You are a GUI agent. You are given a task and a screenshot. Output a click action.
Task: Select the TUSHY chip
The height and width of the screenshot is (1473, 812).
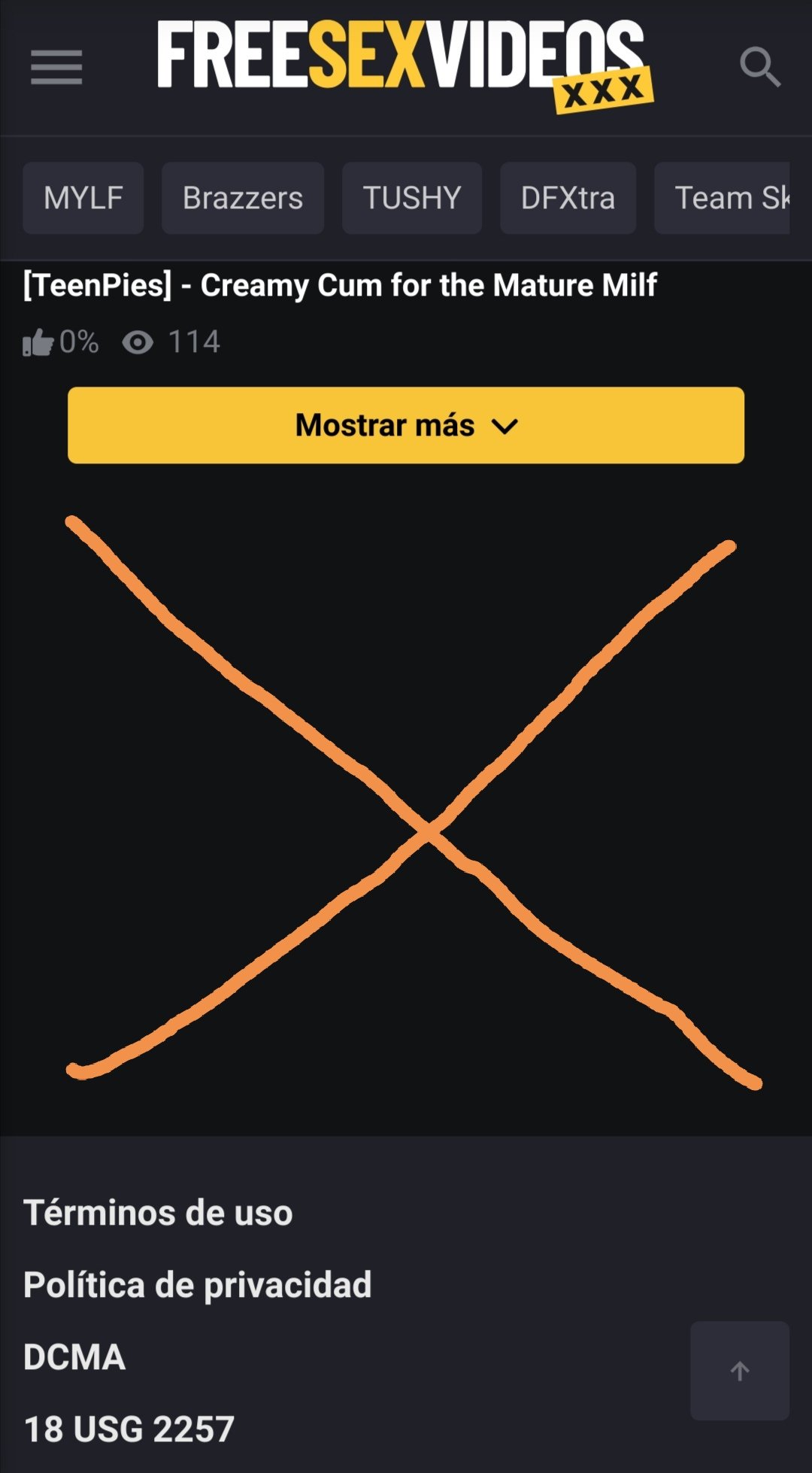click(412, 198)
